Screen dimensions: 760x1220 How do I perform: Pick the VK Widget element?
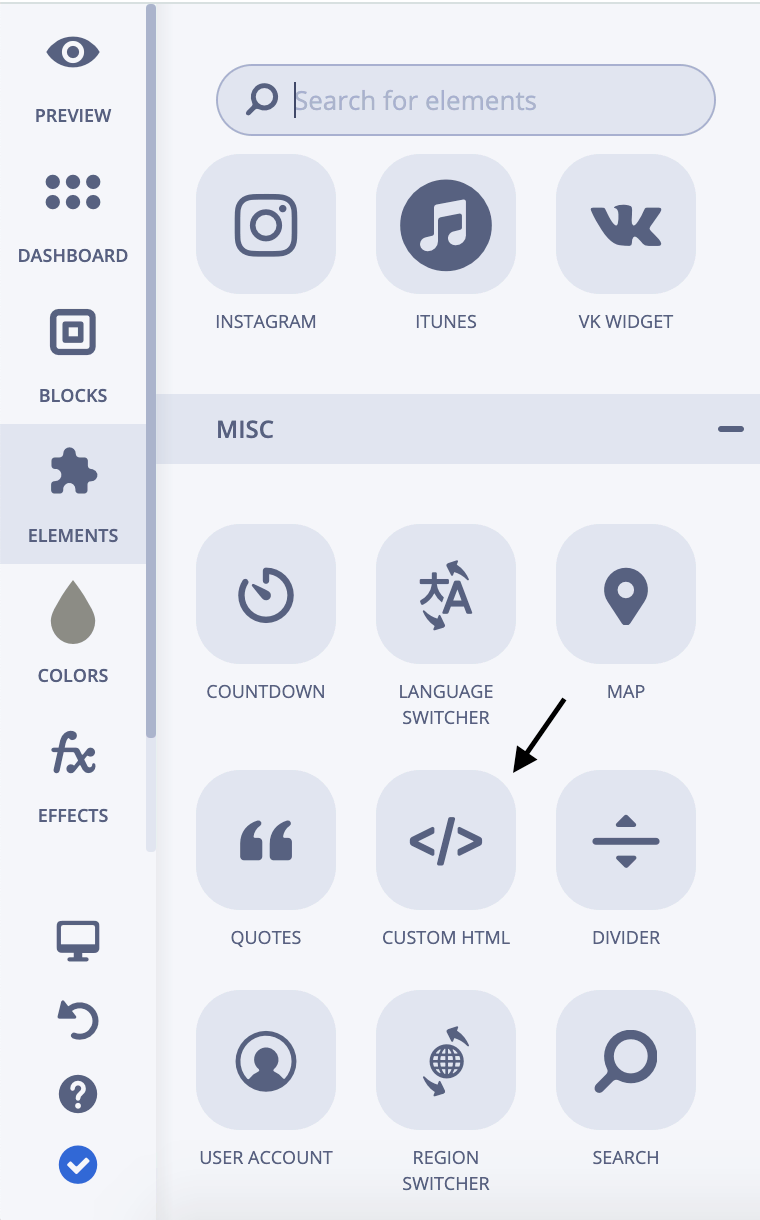pyautogui.click(x=626, y=224)
